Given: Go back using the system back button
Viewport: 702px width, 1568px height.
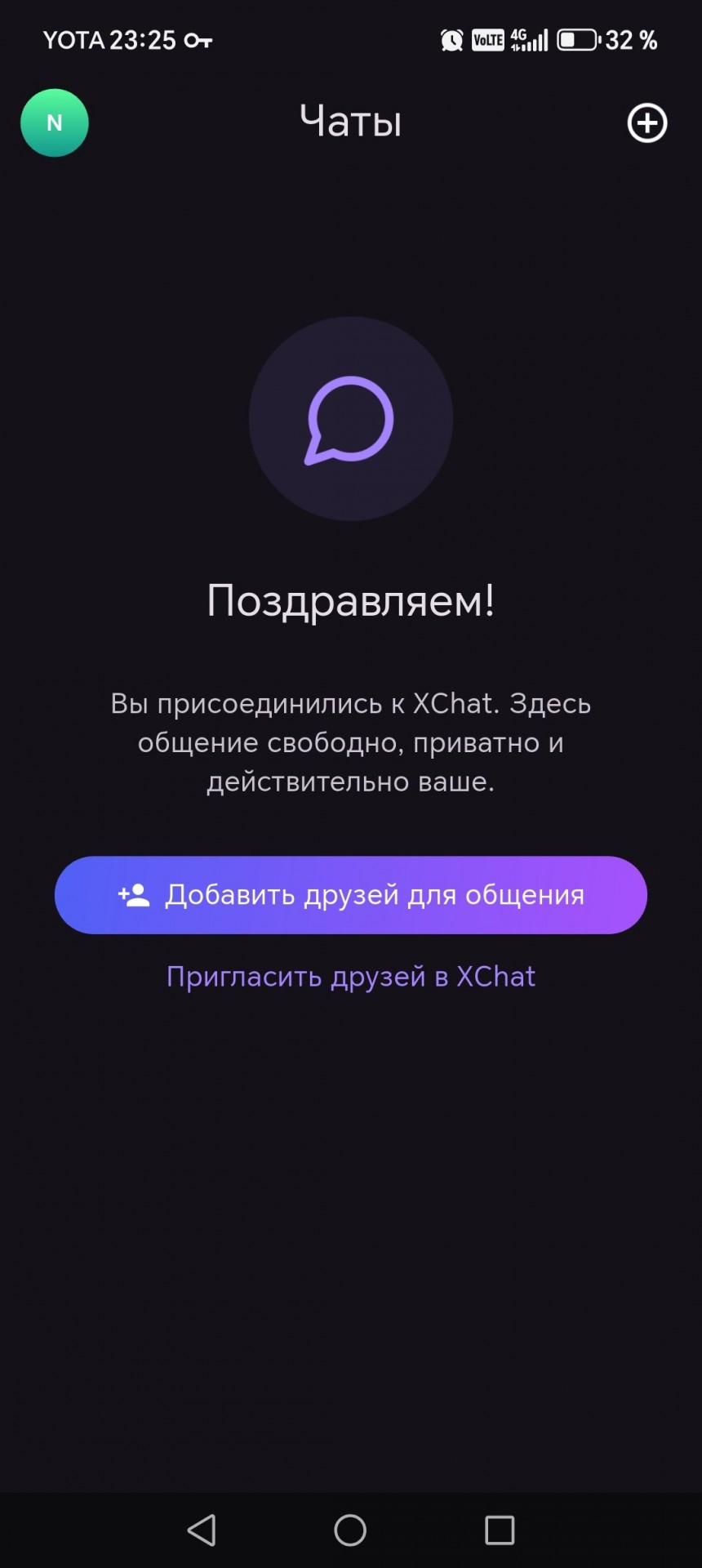Looking at the screenshot, I should pos(202,1530).
